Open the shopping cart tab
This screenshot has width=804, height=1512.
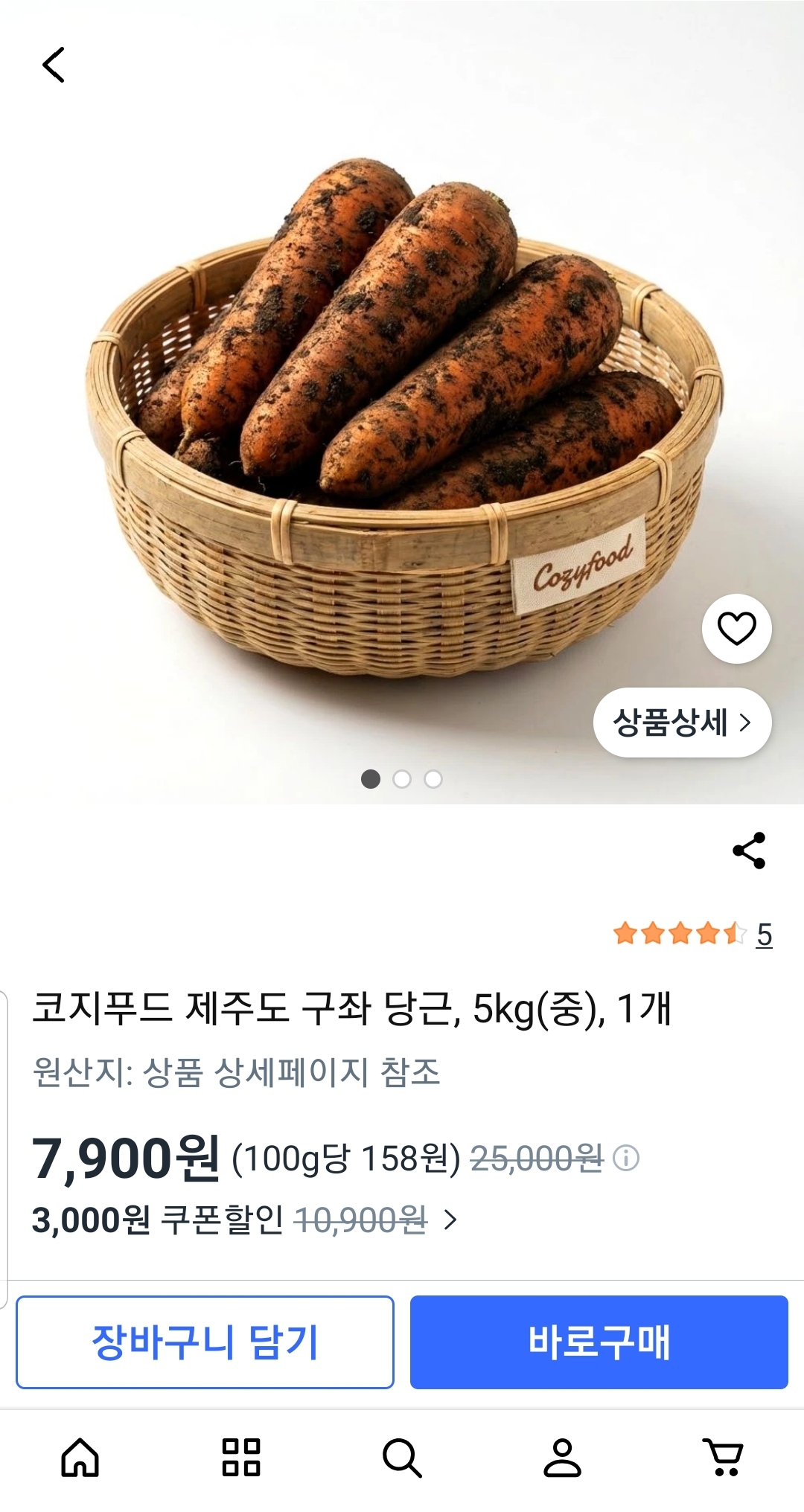723,1457
